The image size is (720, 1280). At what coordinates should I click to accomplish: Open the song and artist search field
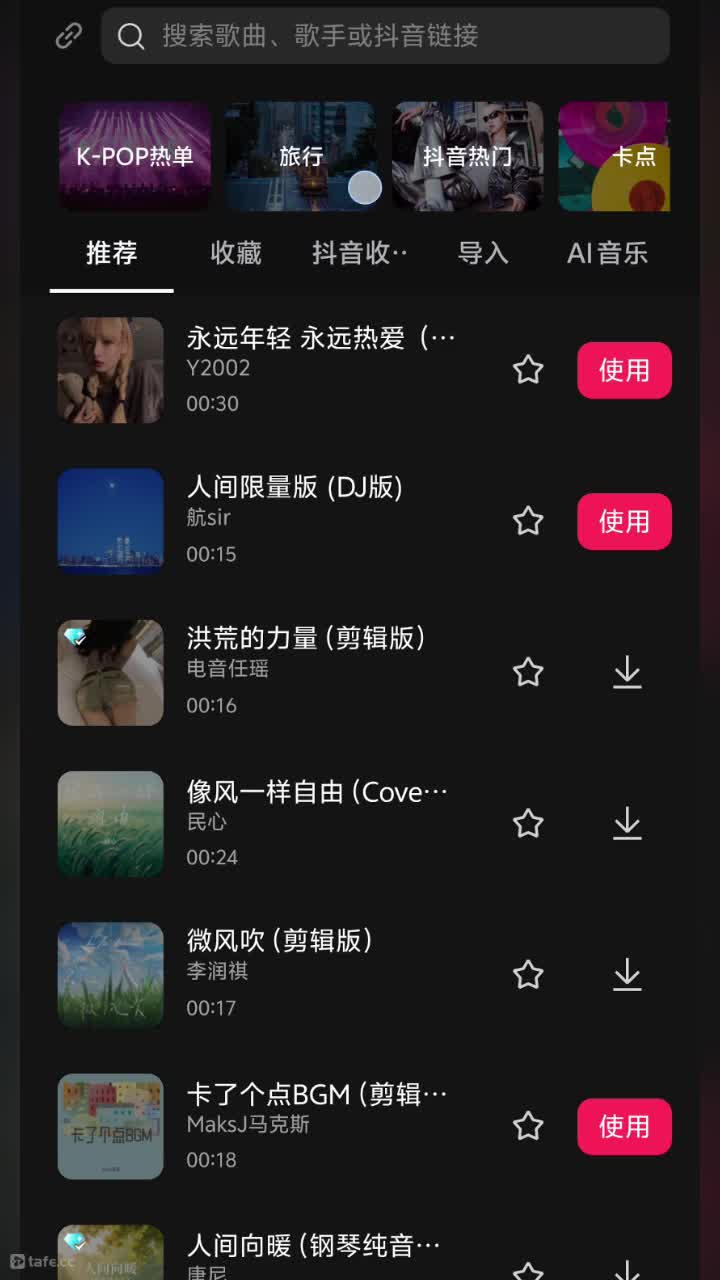(385, 36)
